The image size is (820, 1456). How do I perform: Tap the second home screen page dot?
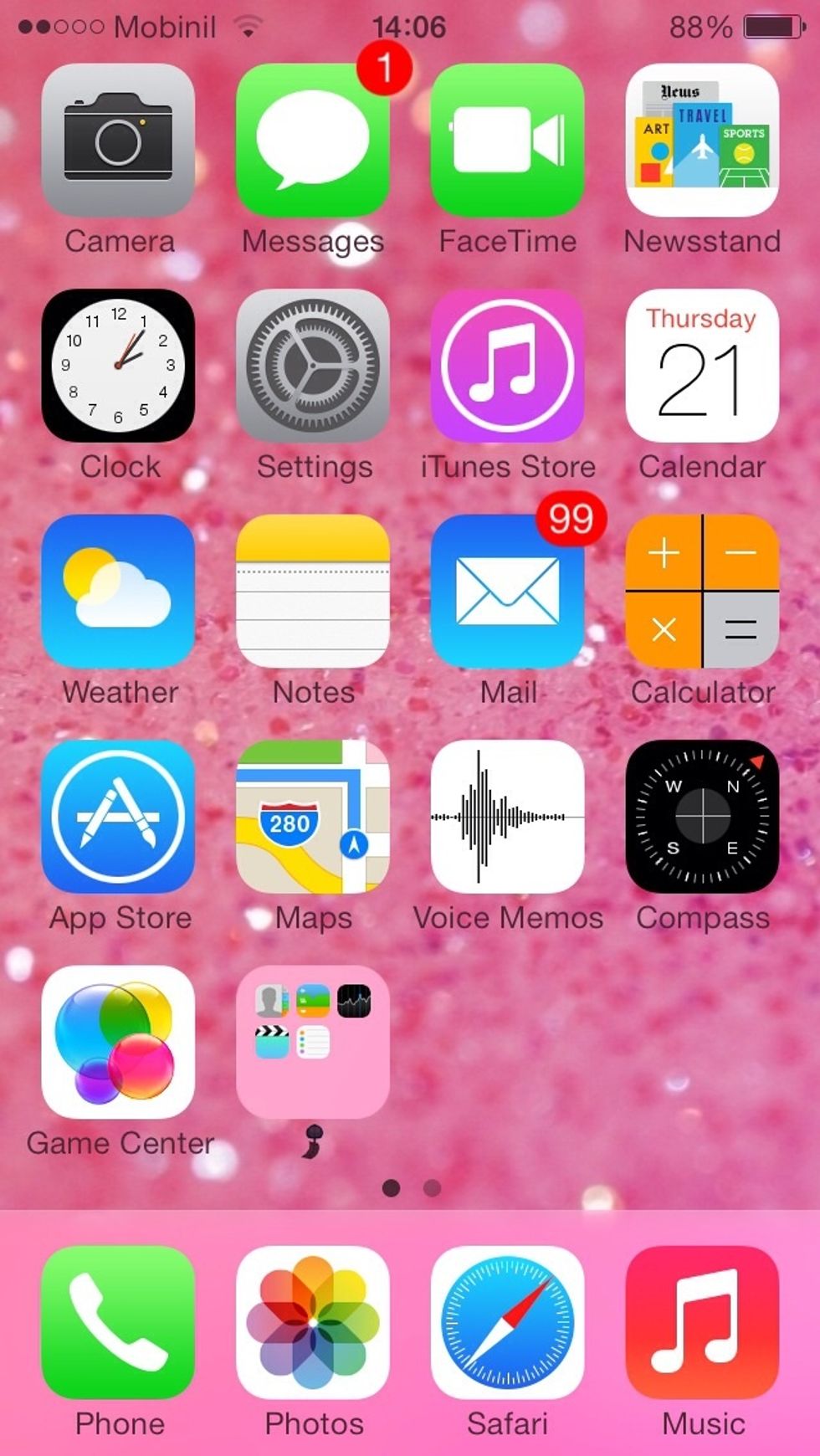tap(432, 1187)
